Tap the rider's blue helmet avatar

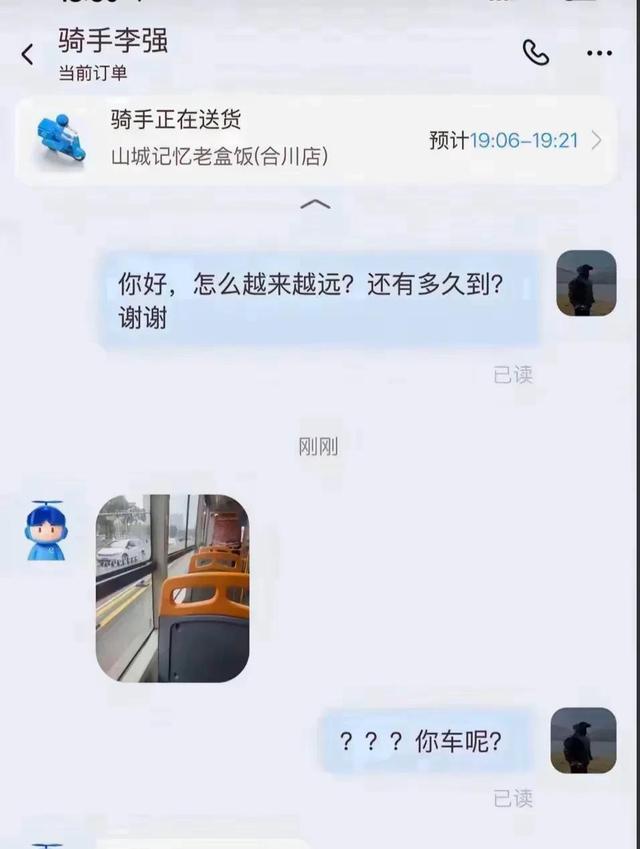point(45,531)
